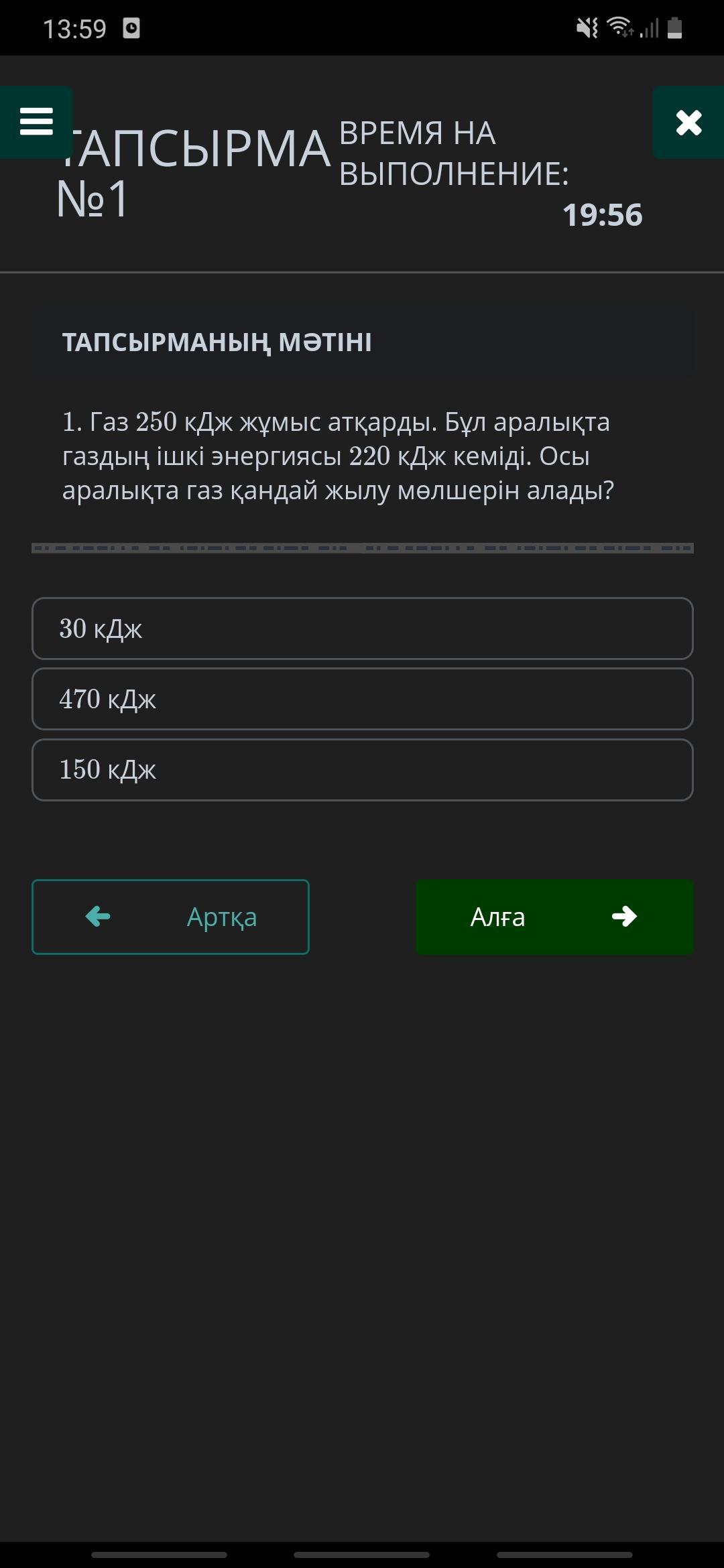Select the answer 30 кДж

click(362, 629)
